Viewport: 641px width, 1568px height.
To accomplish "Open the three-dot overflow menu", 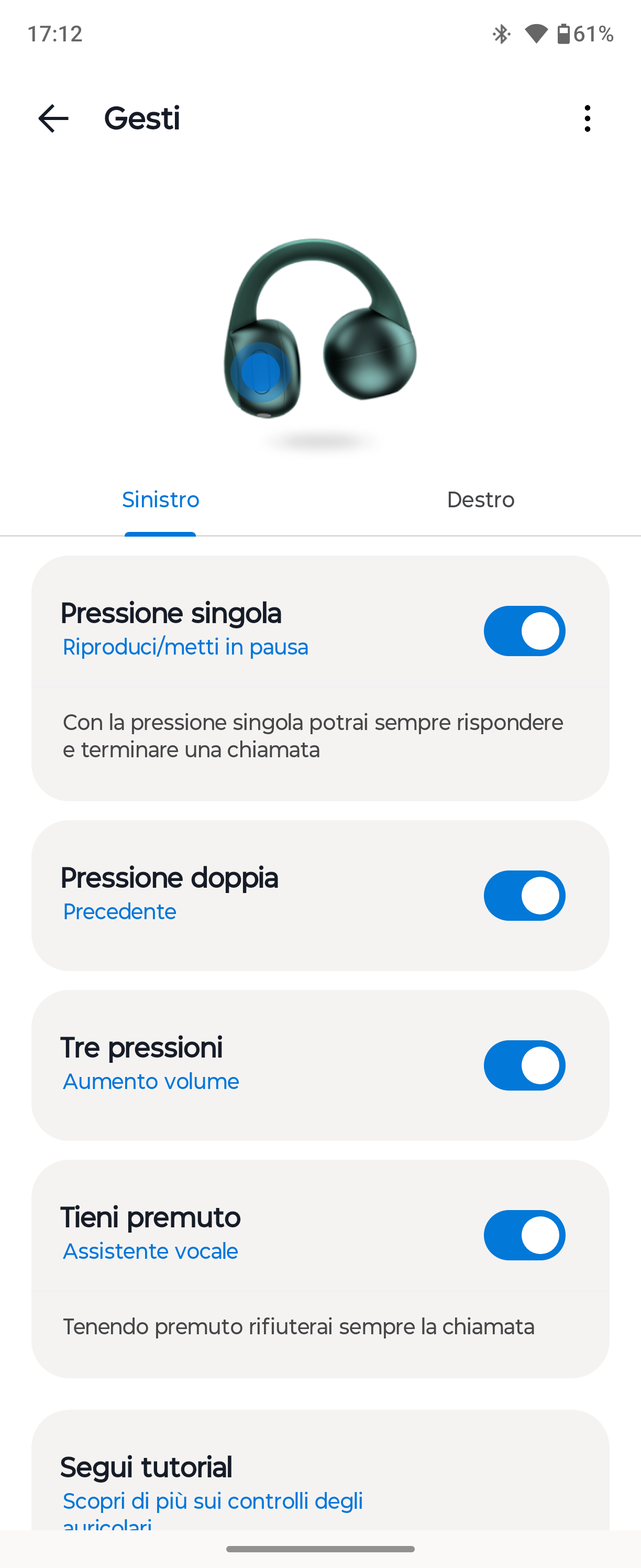I will point(587,118).
